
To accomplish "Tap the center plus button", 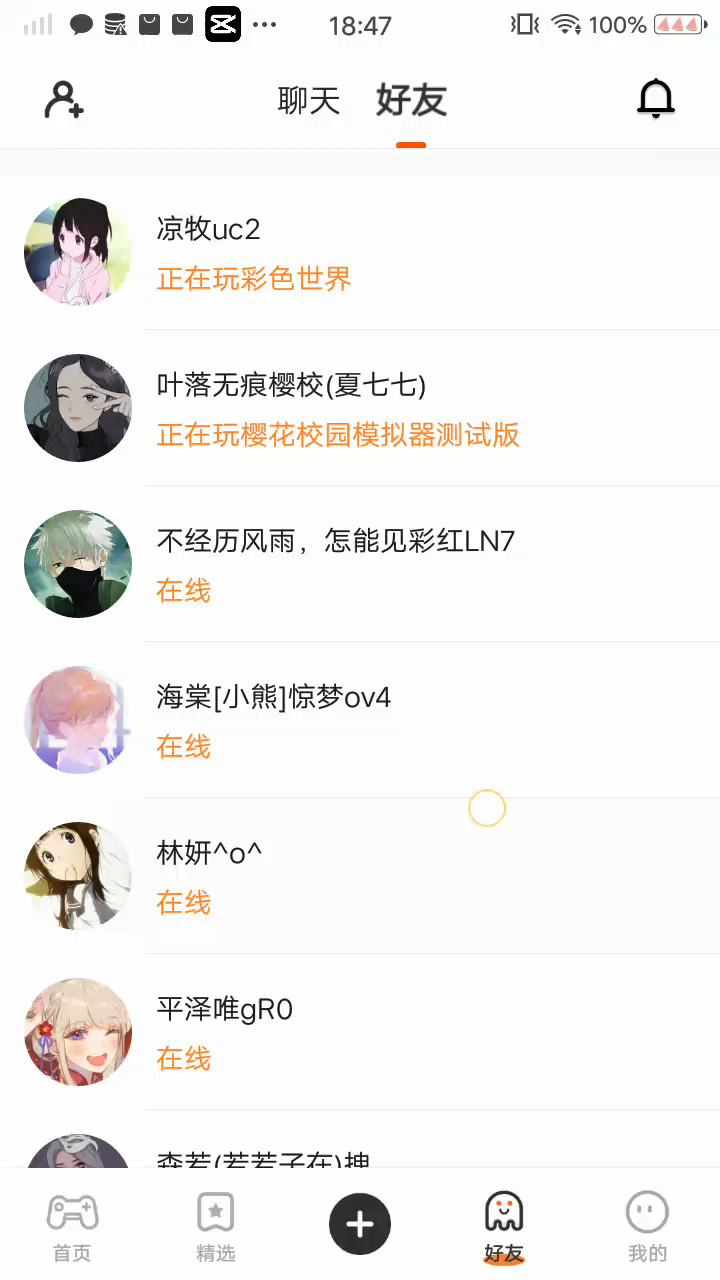I will click(360, 1224).
